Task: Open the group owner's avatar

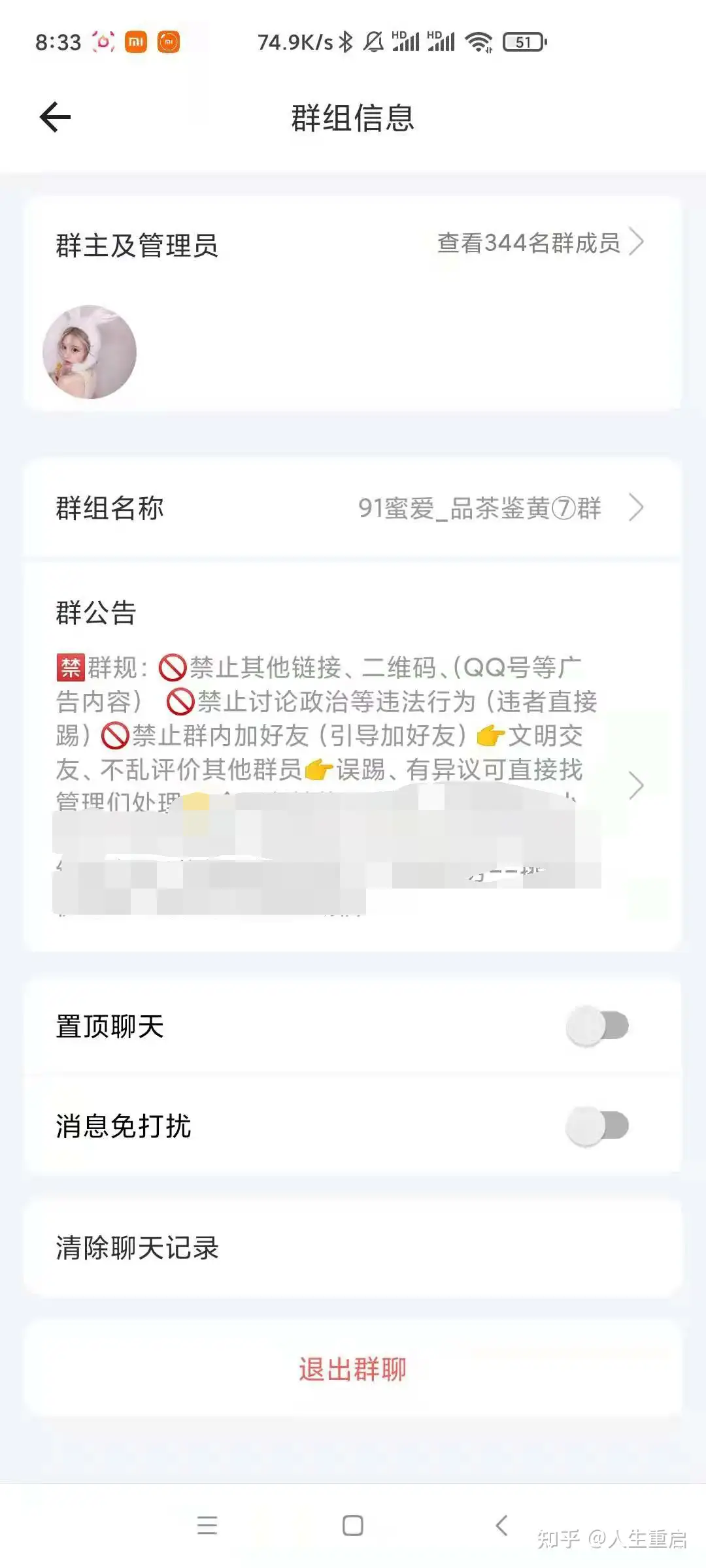Action: (90, 352)
